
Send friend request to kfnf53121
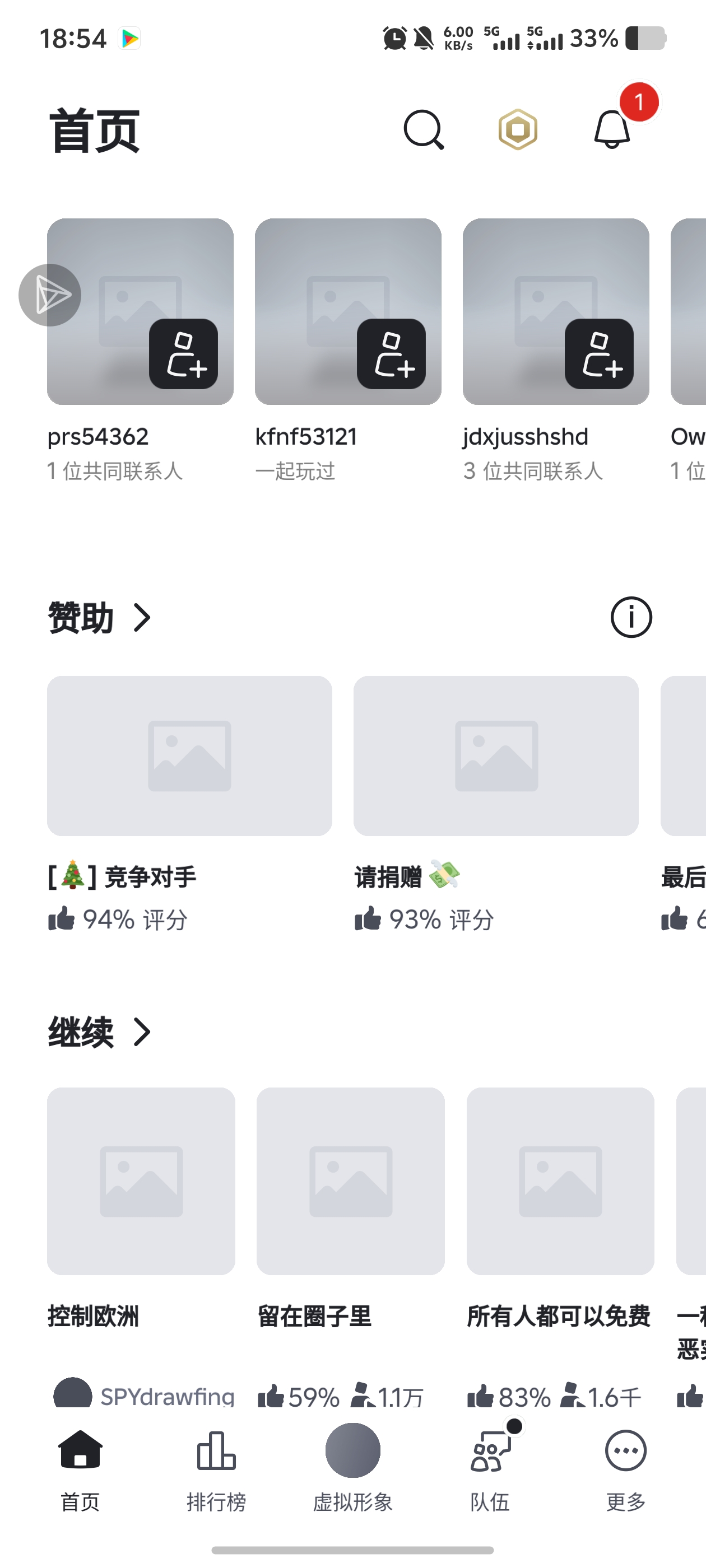point(391,354)
